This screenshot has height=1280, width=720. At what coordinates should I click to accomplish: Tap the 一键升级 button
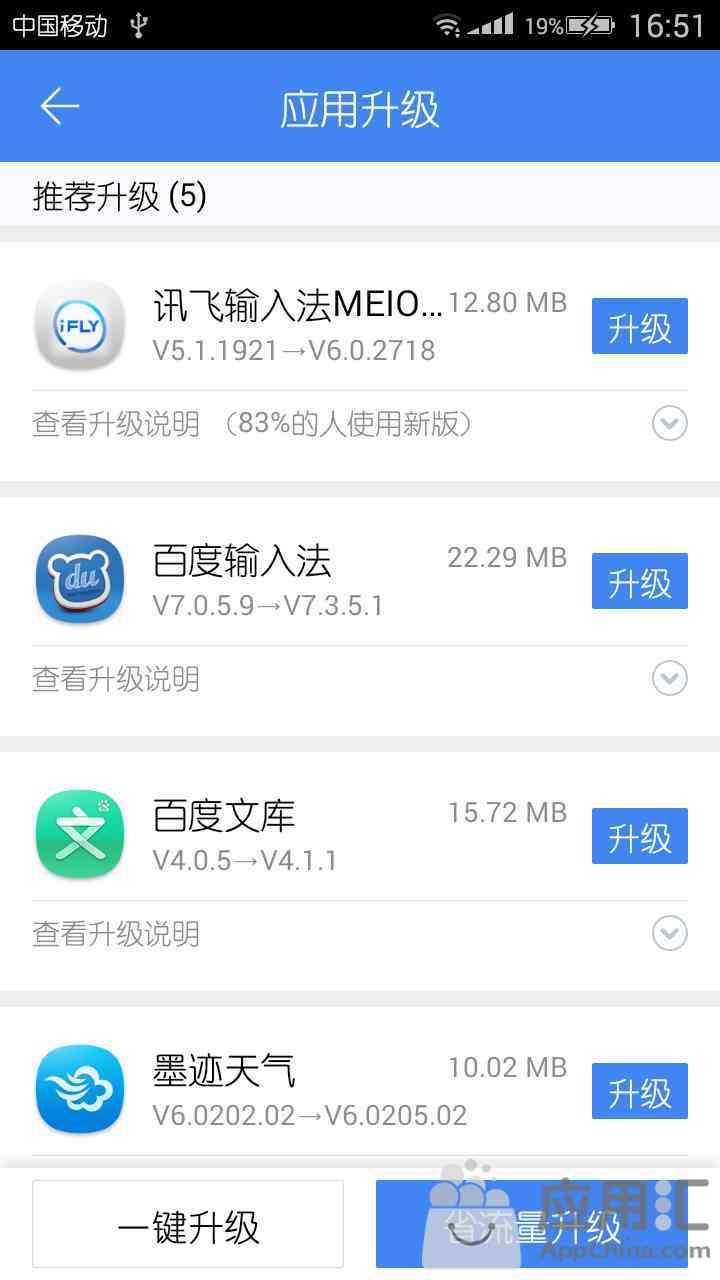point(188,1224)
